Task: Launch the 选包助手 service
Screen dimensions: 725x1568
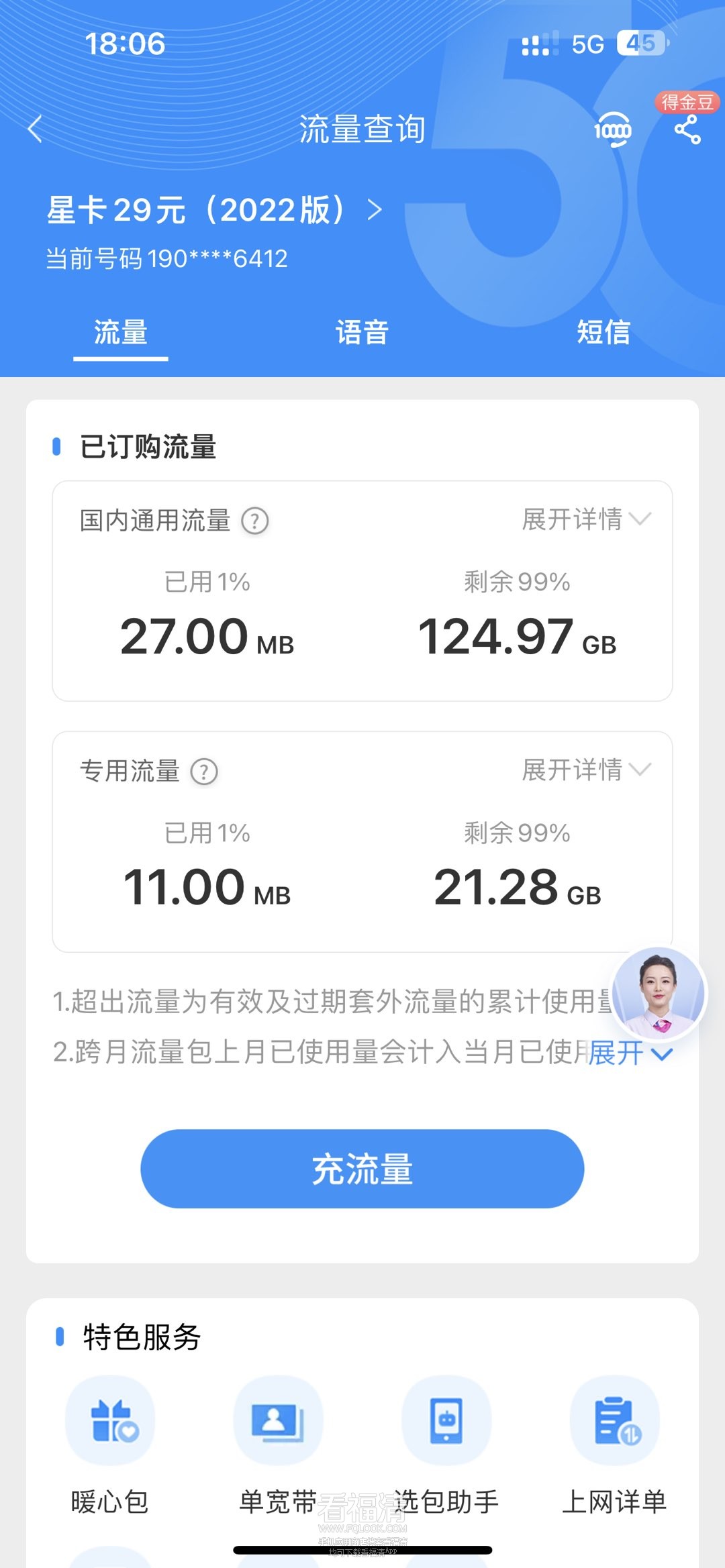Action: pyautogui.click(x=446, y=1420)
